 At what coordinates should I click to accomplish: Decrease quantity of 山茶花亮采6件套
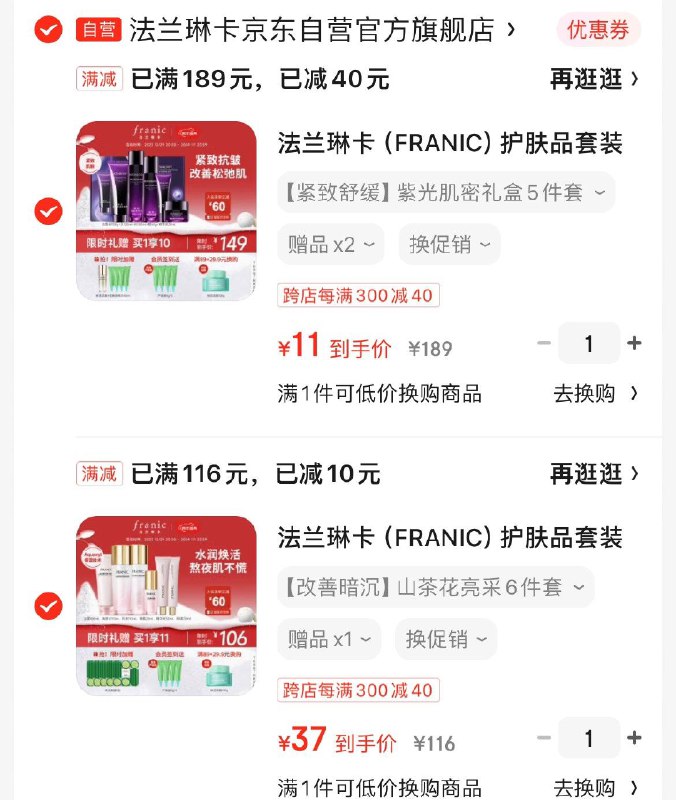point(544,739)
